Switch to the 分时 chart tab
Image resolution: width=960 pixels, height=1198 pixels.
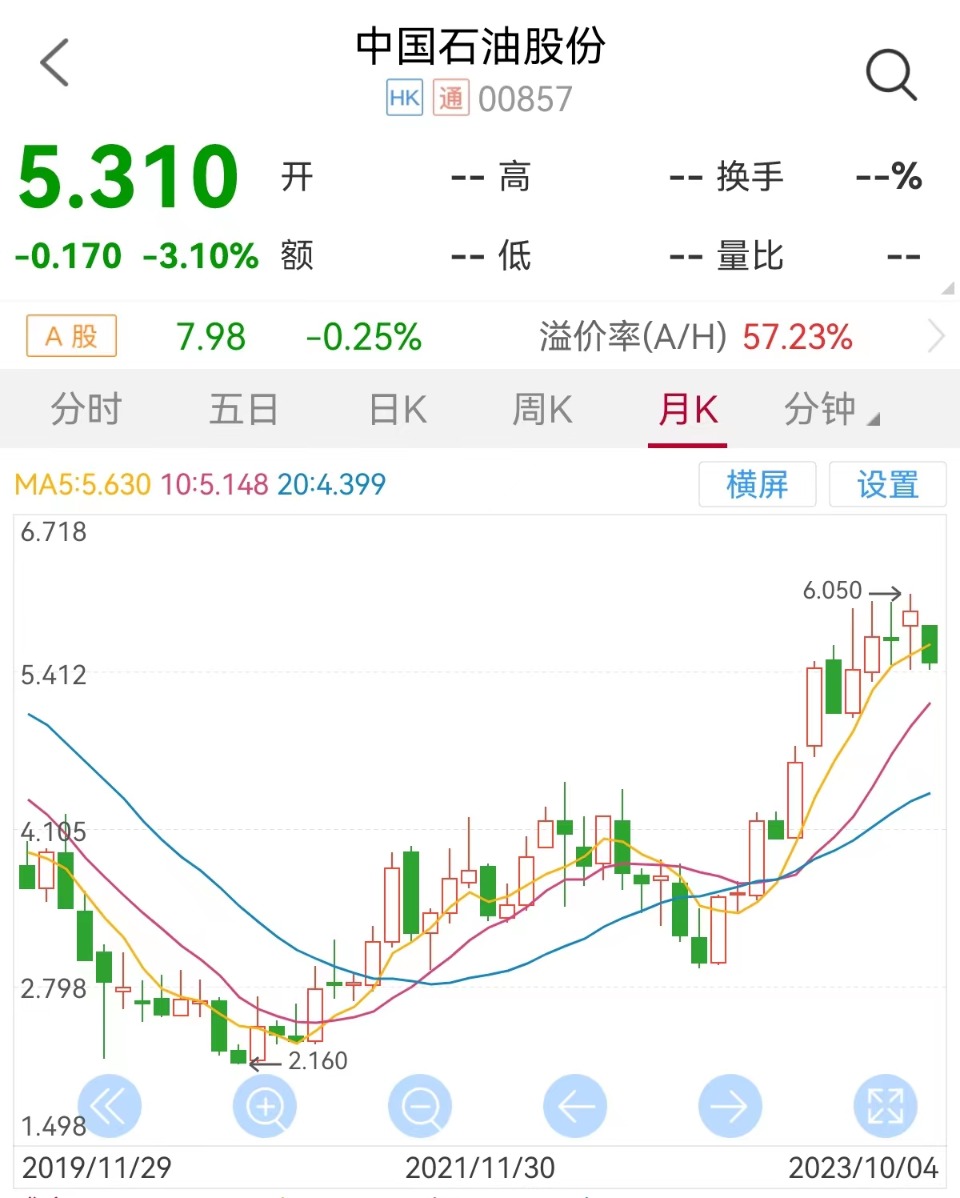tap(86, 409)
